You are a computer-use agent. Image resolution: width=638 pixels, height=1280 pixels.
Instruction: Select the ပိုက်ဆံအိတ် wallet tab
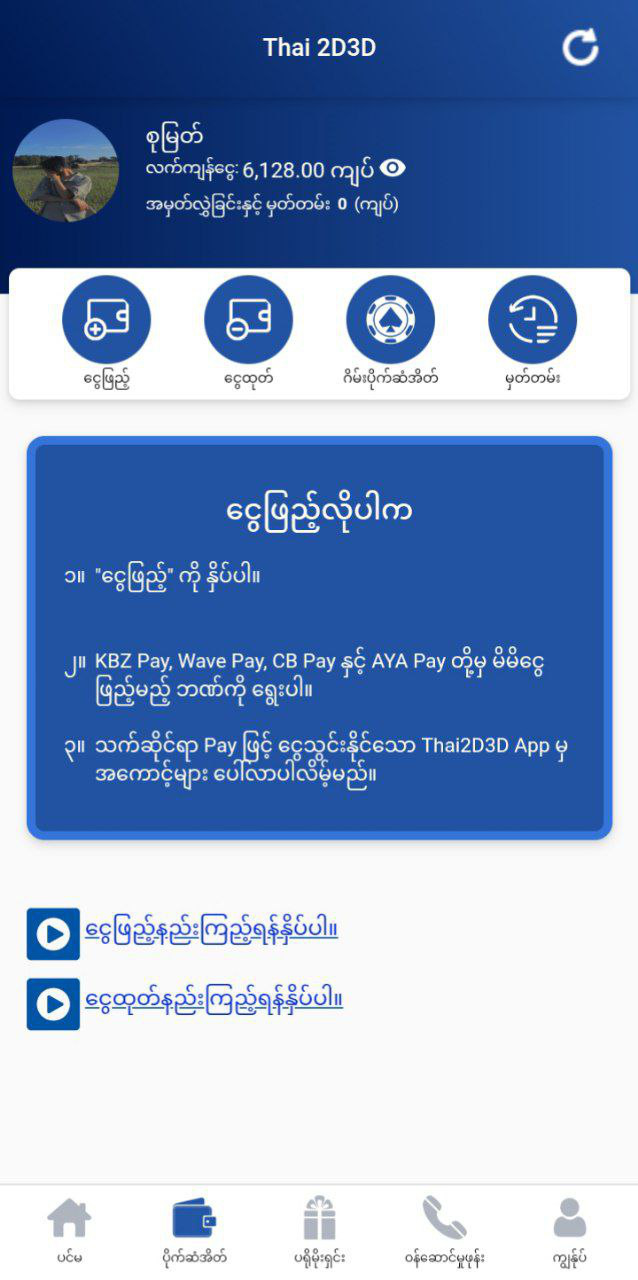click(x=194, y=1230)
